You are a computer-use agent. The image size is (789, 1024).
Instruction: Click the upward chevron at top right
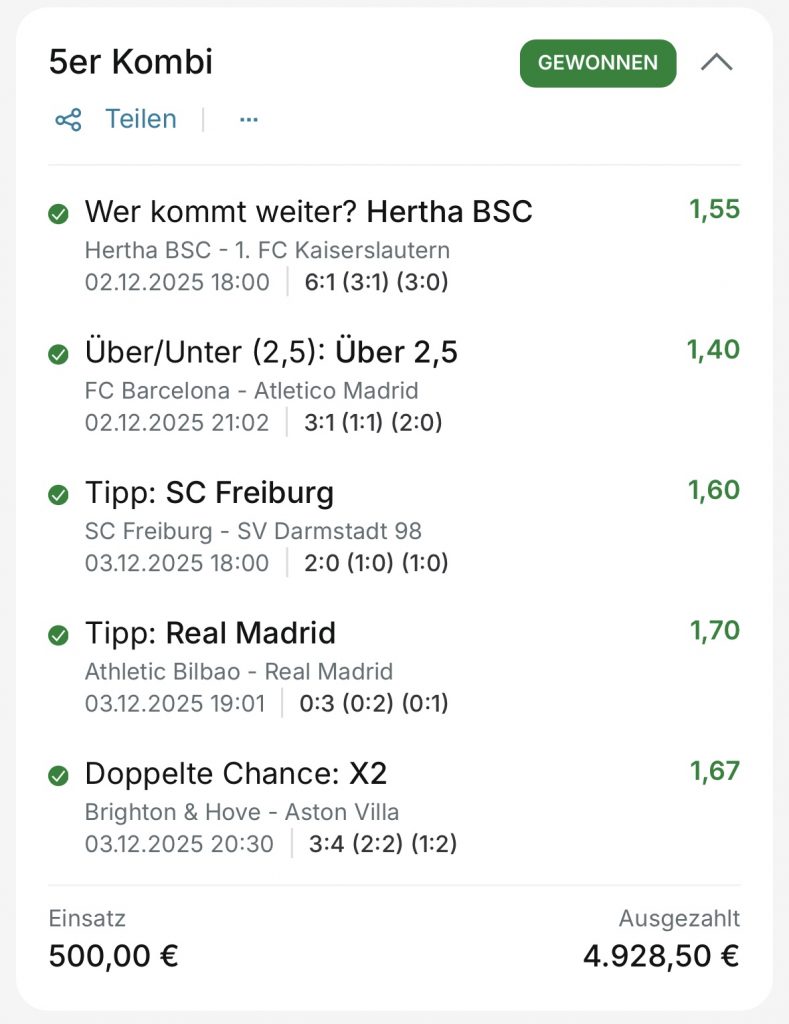[715, 62]
